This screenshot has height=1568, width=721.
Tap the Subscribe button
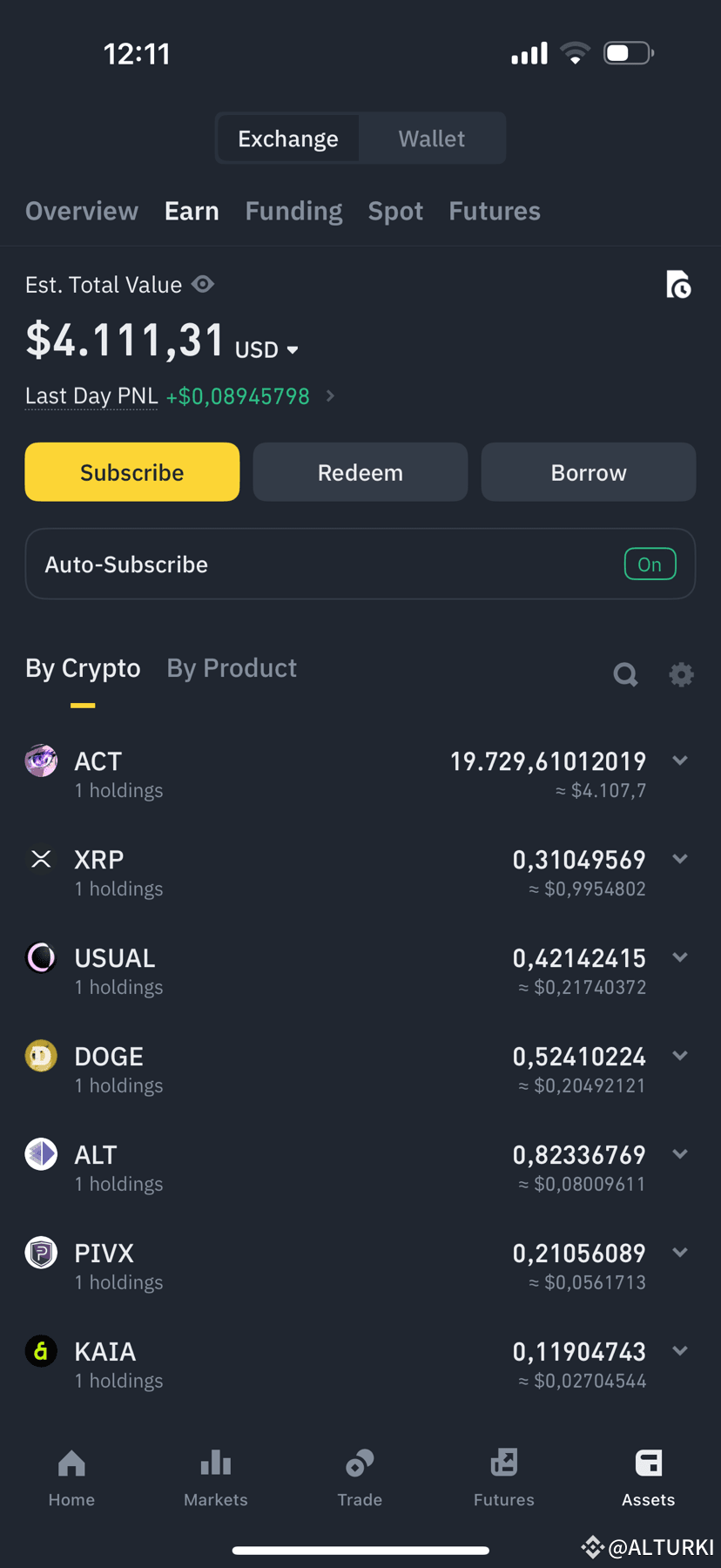click(131, 472)
